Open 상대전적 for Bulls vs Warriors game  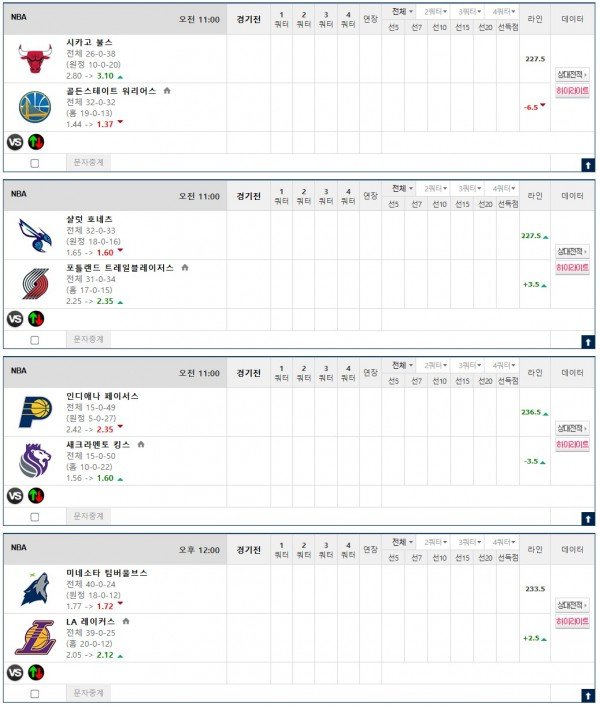(572, 75)
